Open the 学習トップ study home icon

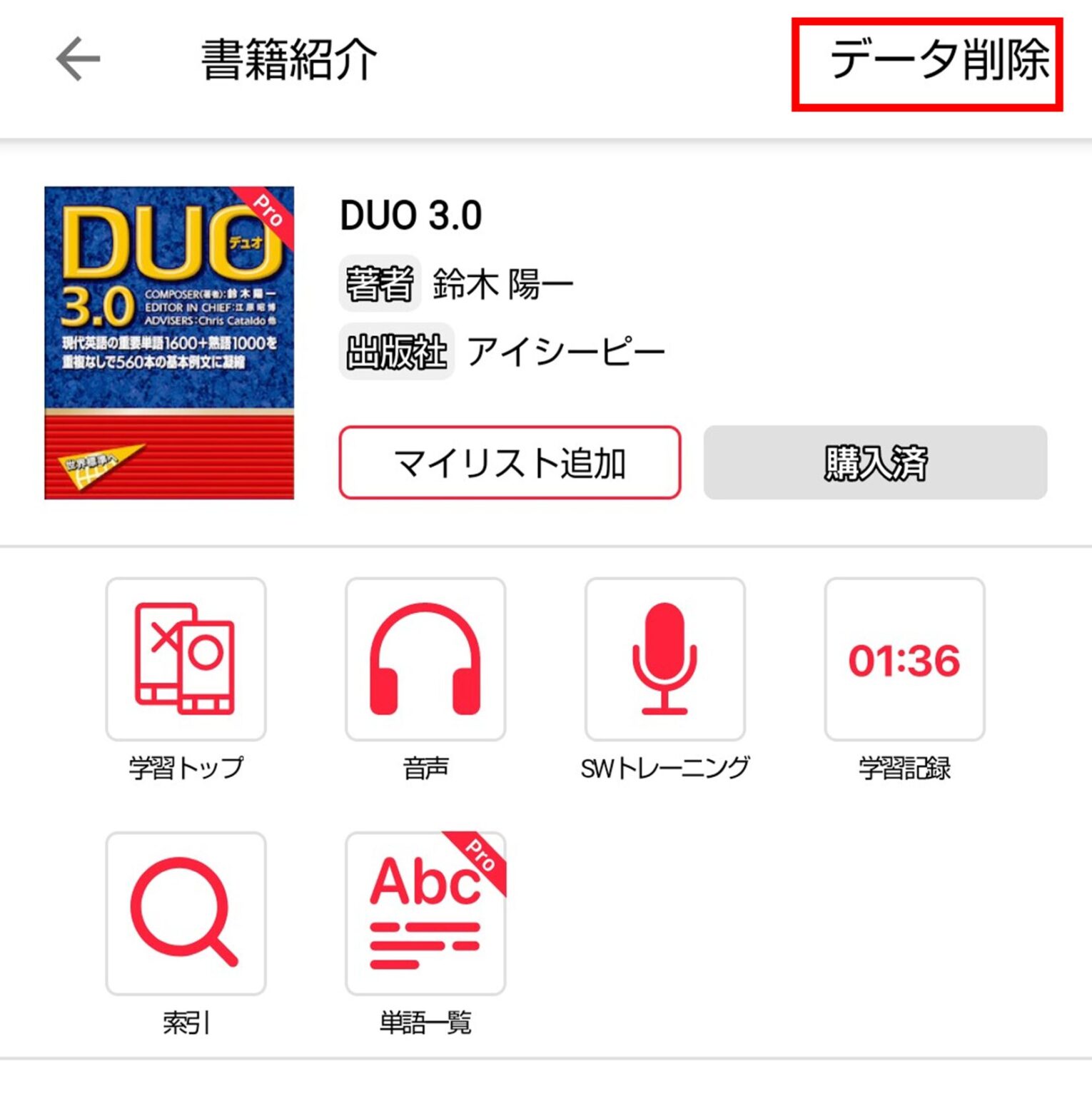pos(186,658)
